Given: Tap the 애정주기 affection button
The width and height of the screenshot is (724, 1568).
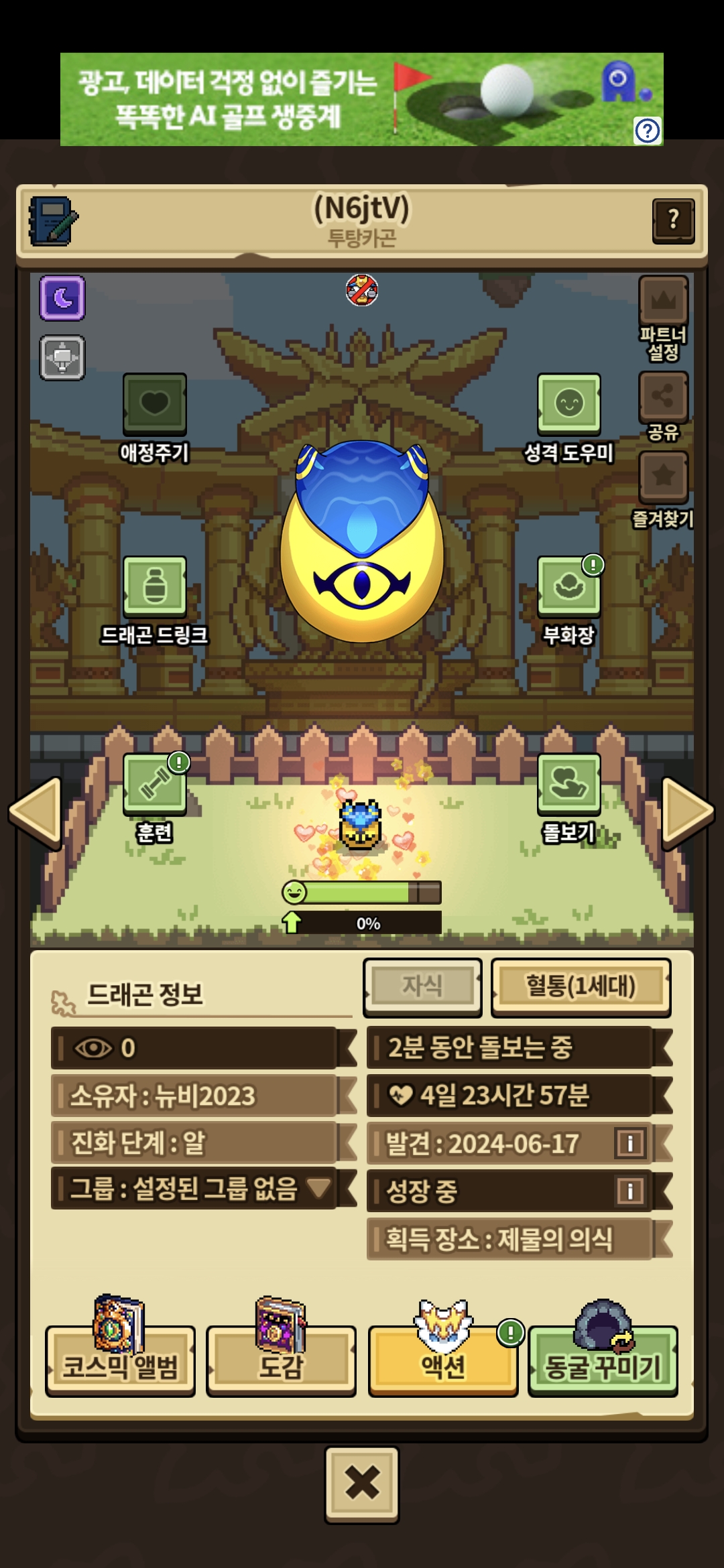Looking at the screenshot, I should tap(154, 405).
